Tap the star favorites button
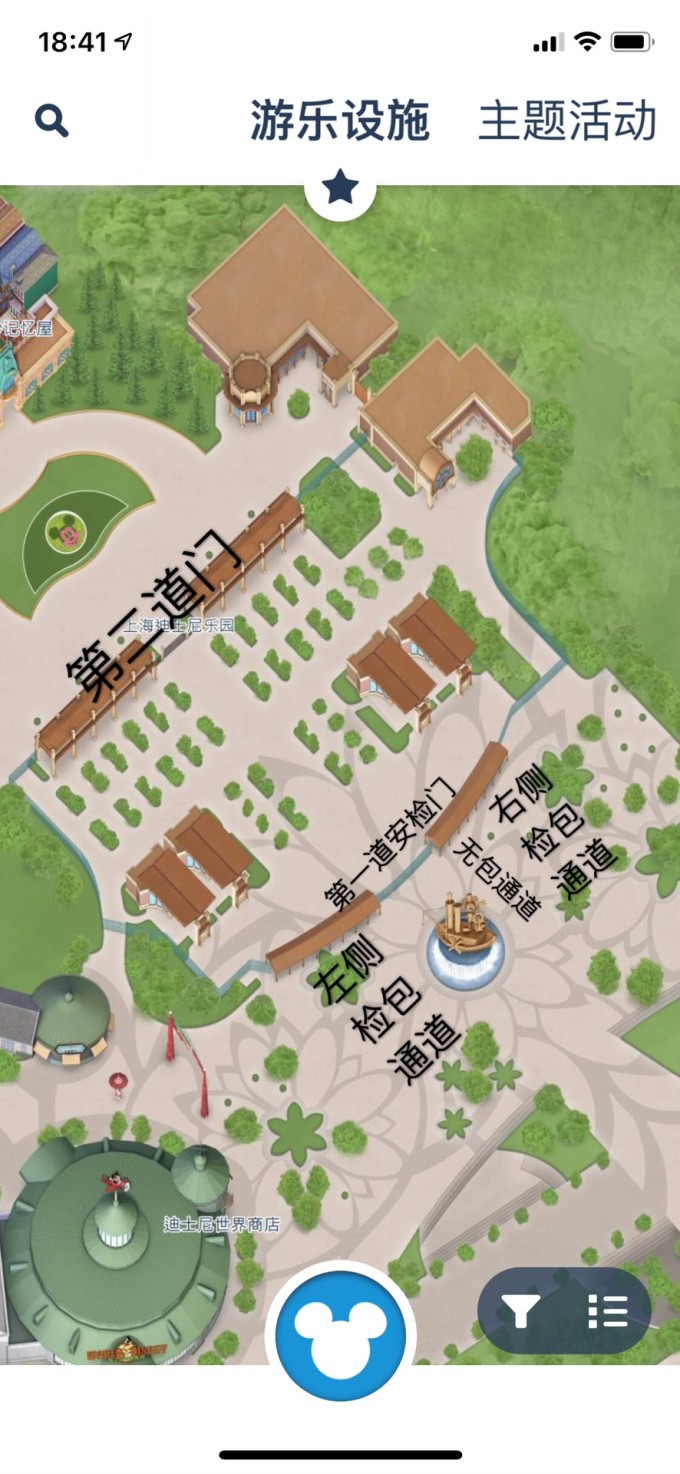Screen dimensions: 680x1474 pyautogui.click(x=340, y=187)
